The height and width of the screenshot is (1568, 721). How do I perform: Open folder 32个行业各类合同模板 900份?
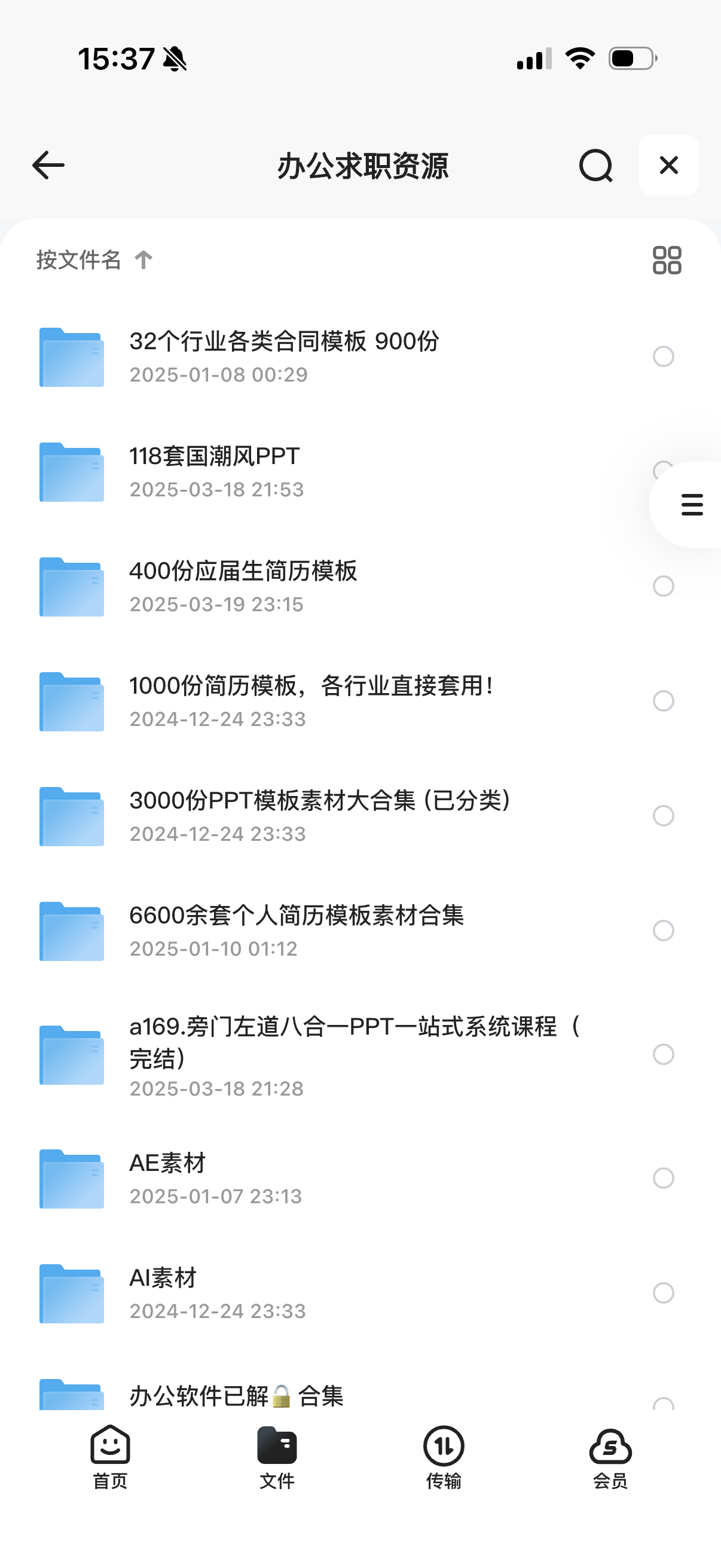[x=283, y=356]
